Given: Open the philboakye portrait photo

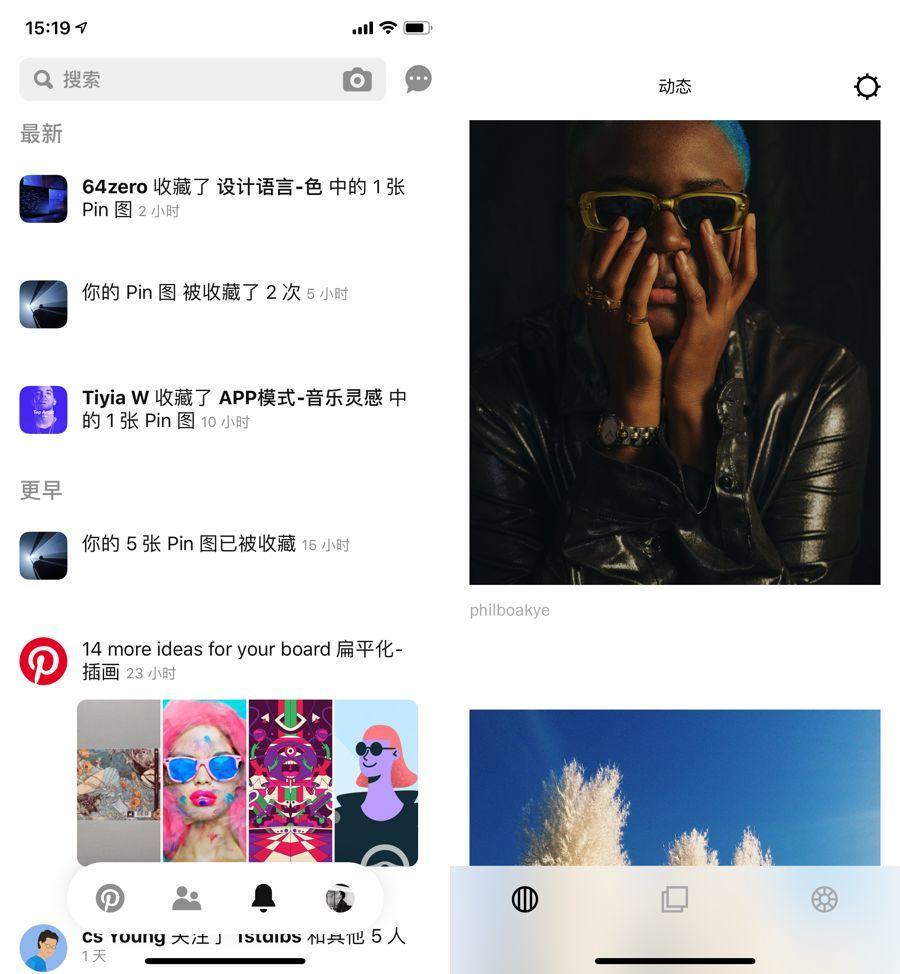Looking at the screenshot, I should pos(674,352).
